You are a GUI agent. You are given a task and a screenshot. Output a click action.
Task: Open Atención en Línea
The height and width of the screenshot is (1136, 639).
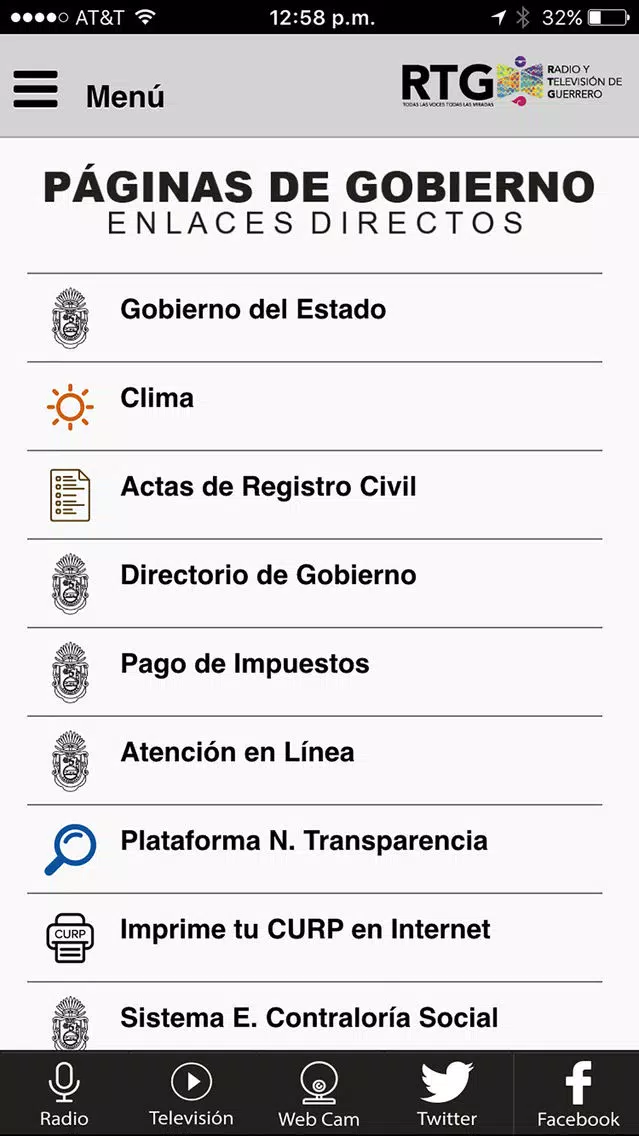314,760
